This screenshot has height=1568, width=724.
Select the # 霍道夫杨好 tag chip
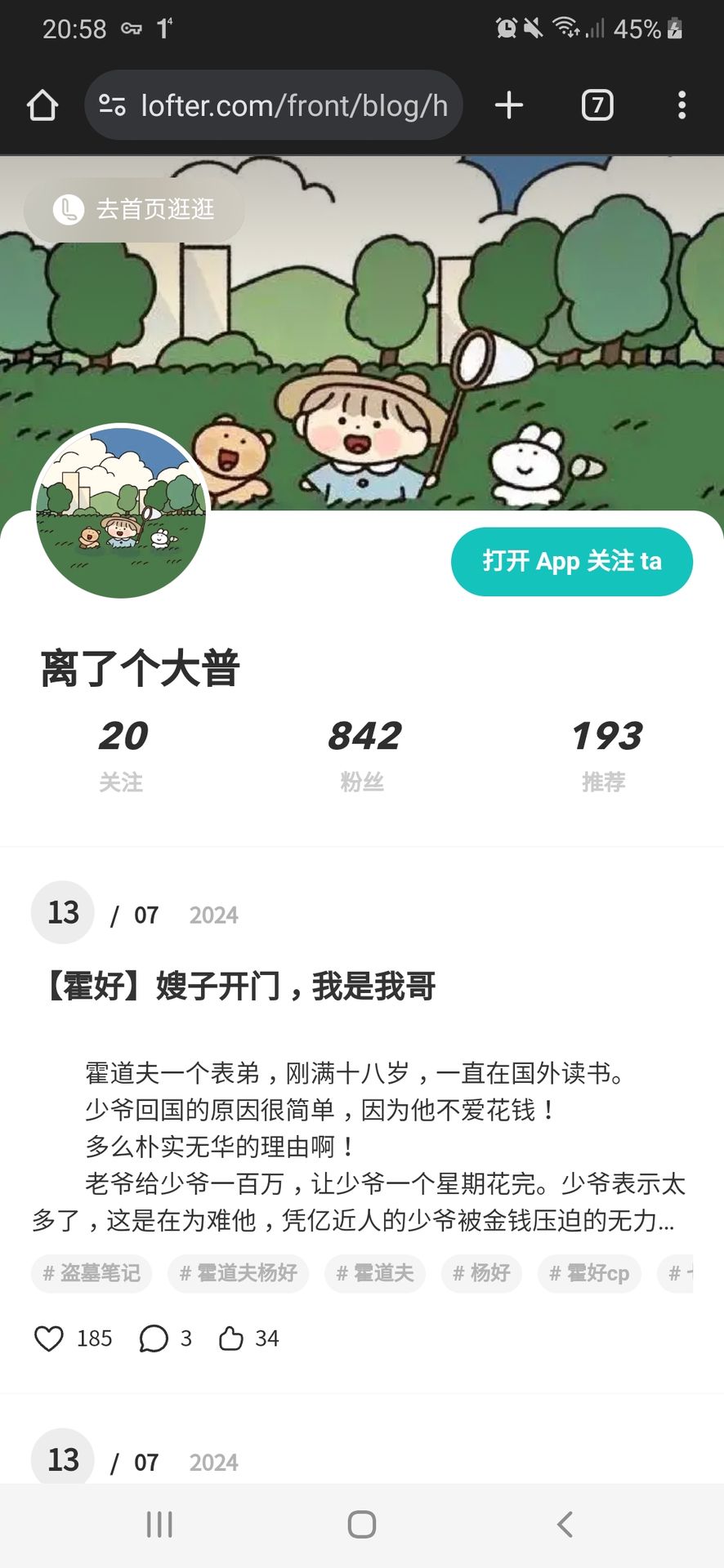click(238, 1273)
